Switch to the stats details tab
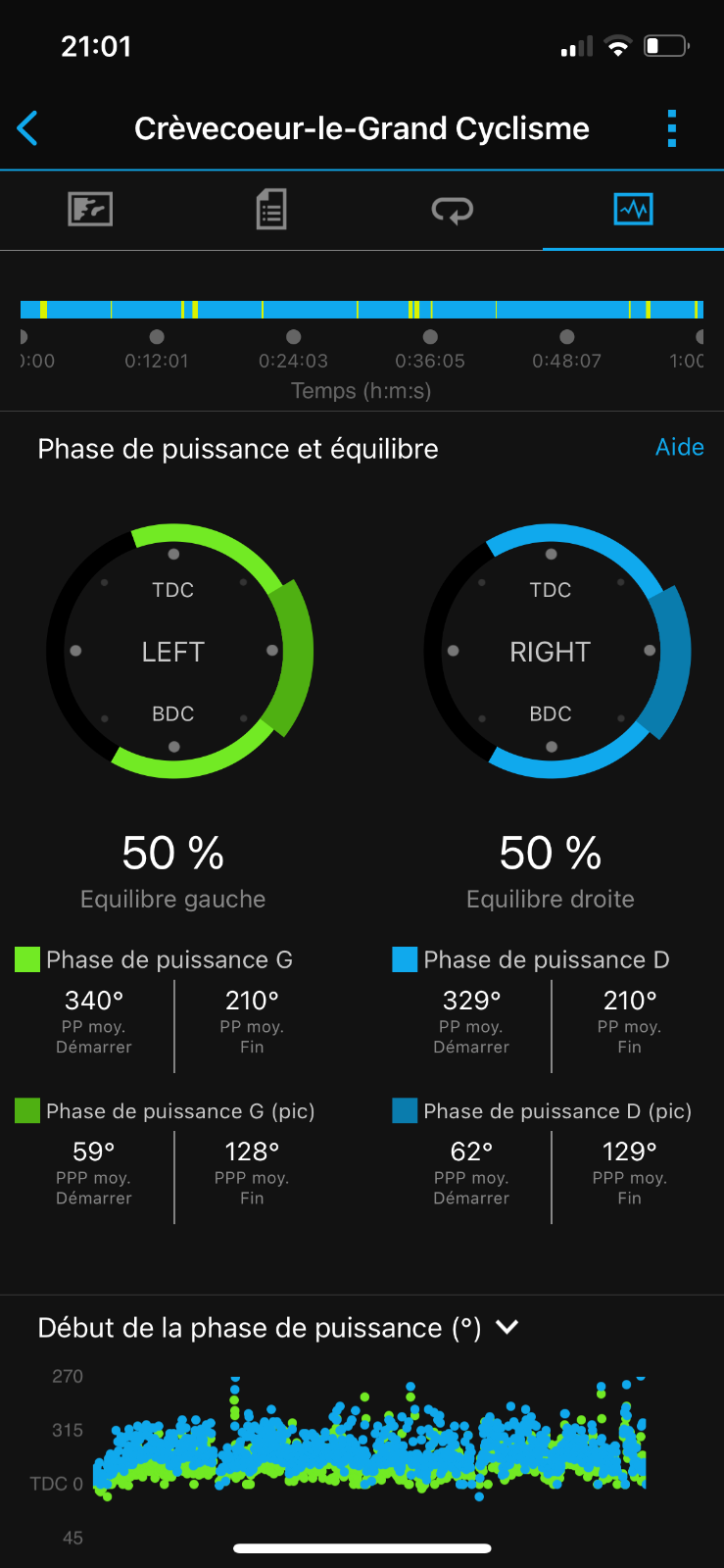 [x=271, y=209]
